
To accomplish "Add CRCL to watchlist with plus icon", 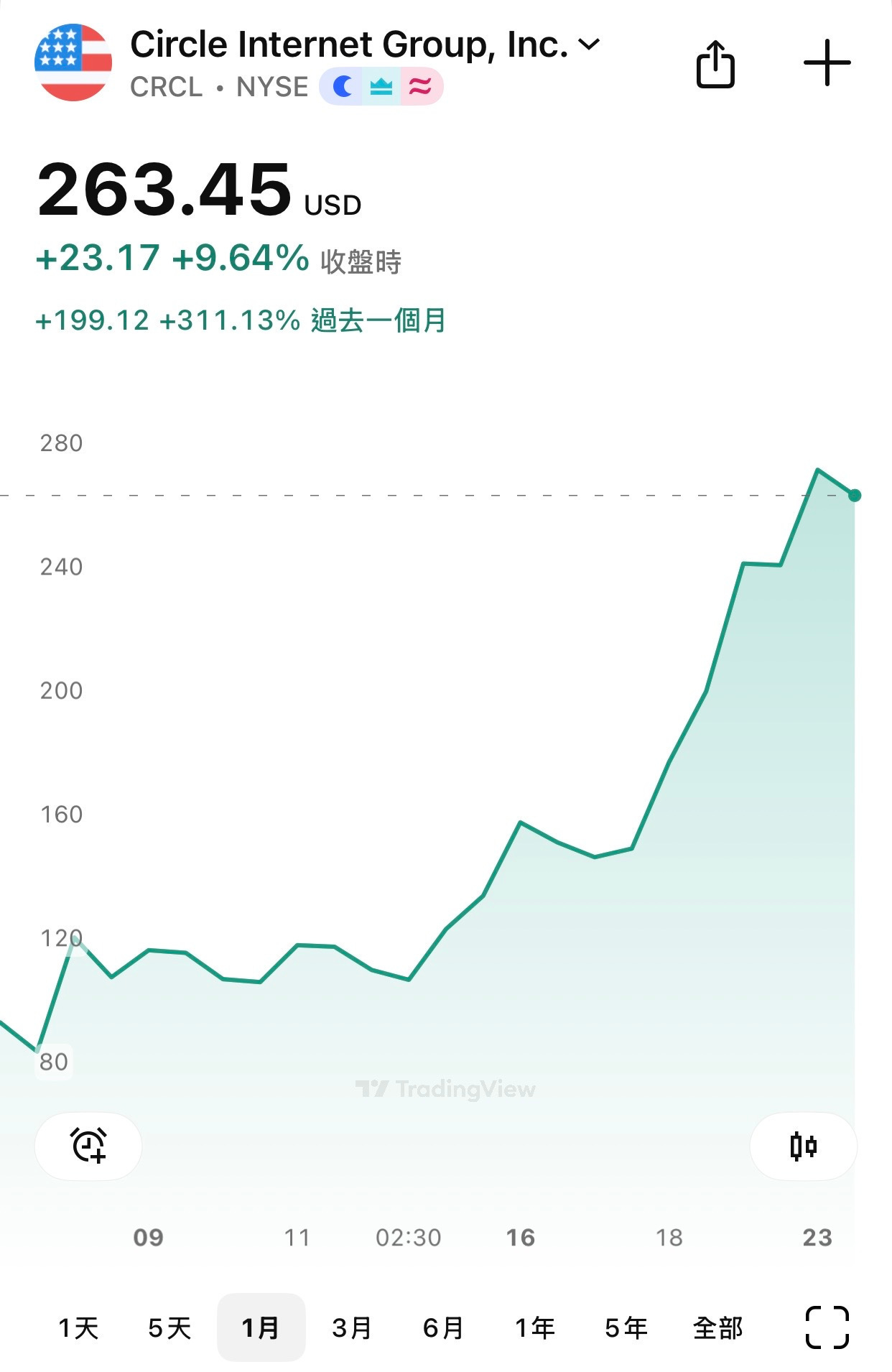I will point(827,63).
